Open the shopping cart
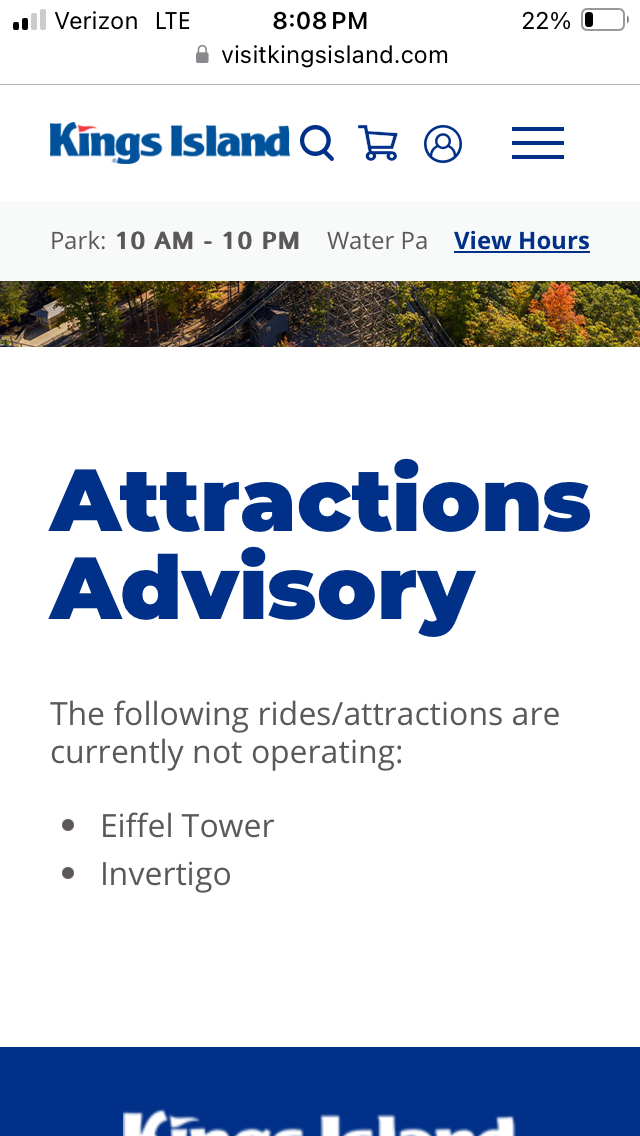 pyautogui.click(x=378, y=143)
